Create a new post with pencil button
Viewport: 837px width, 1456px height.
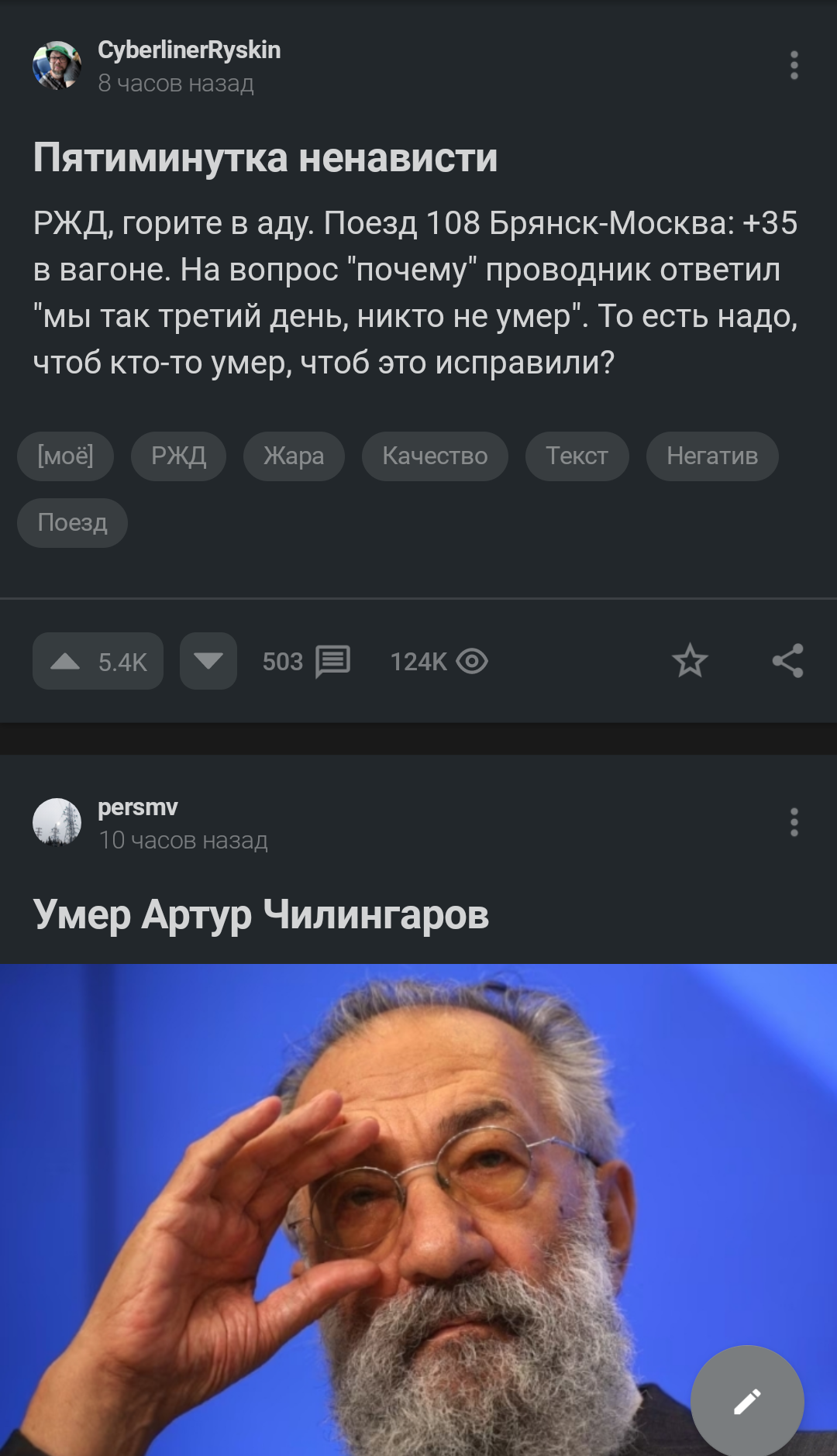747,1401
